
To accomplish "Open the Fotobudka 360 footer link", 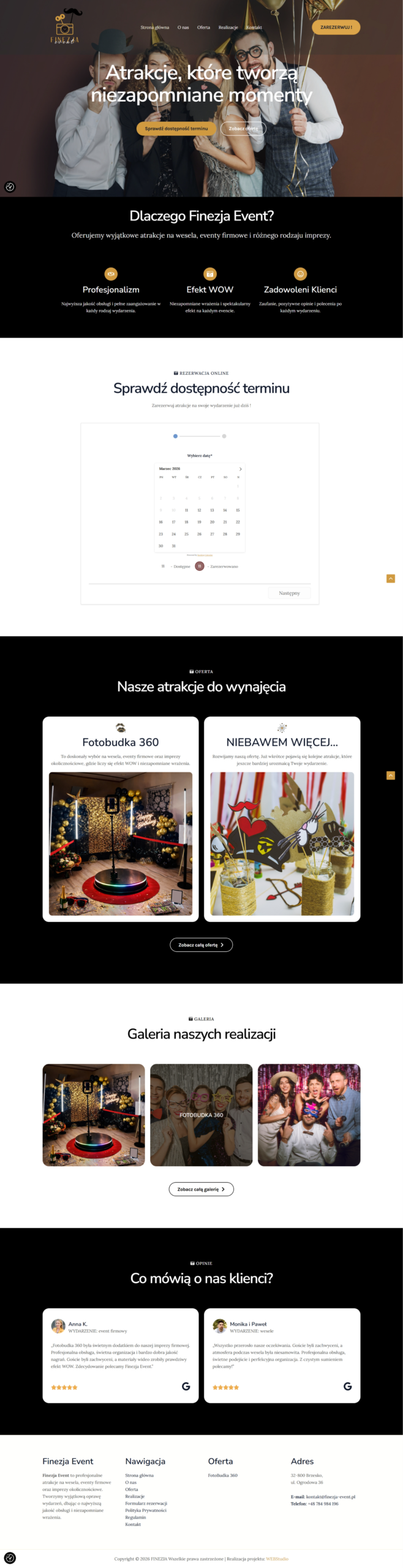I will pyautogui.click(x=222, y=1476).
